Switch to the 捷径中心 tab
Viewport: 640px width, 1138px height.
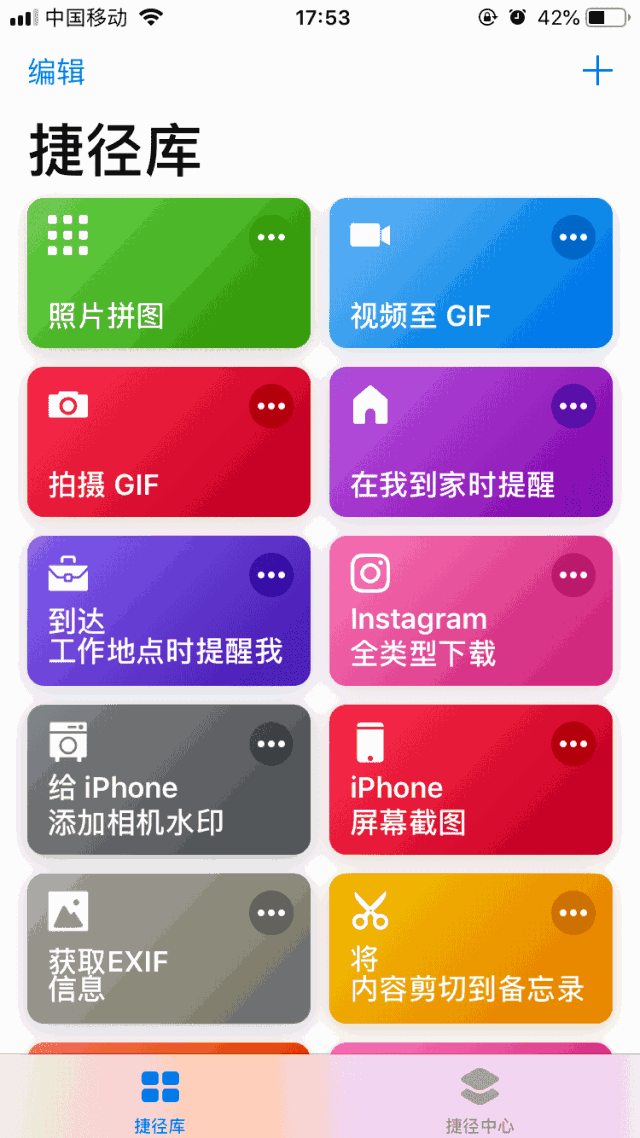tap(480, 1098)
